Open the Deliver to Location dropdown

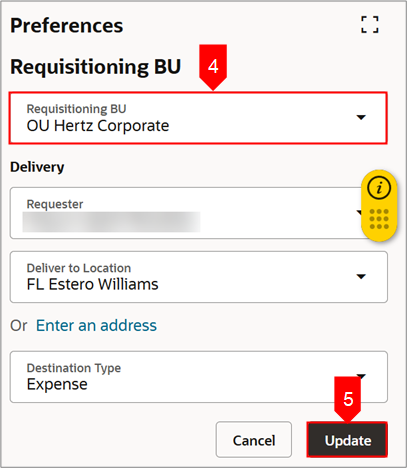click(200, 278)
